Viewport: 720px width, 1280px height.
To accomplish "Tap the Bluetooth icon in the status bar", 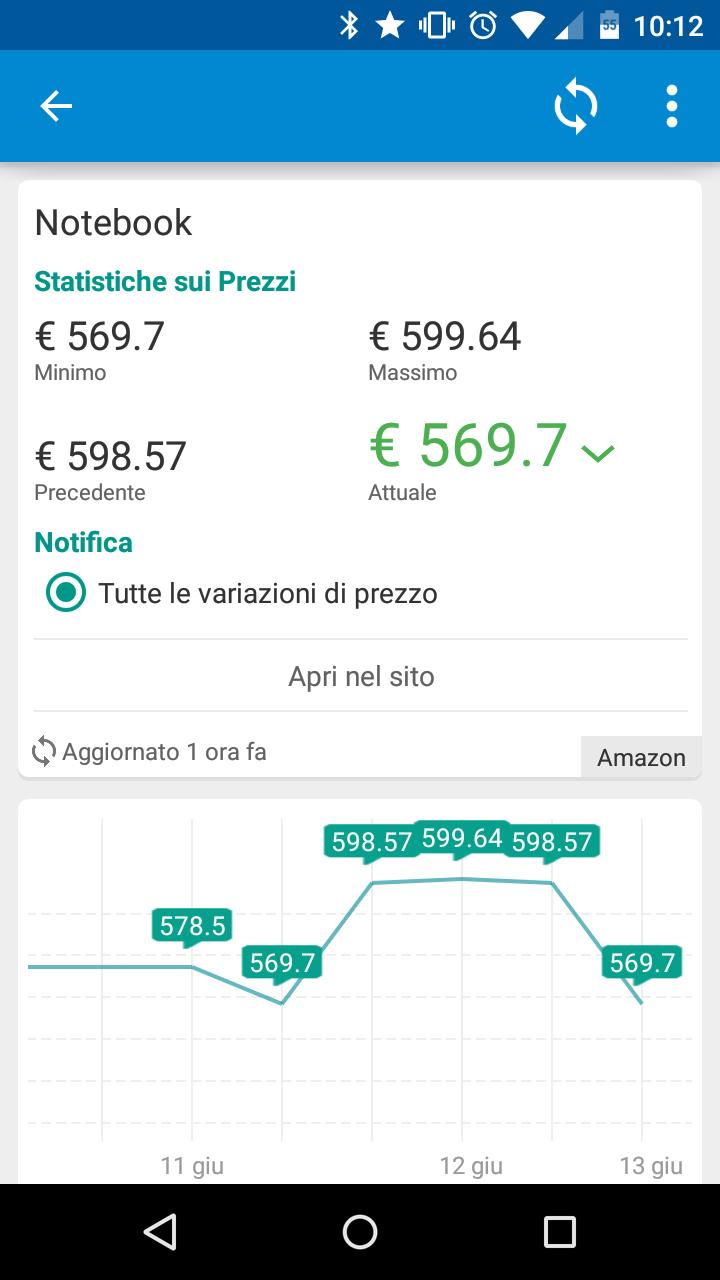I will pyautogui.click(x=351, y=22).
